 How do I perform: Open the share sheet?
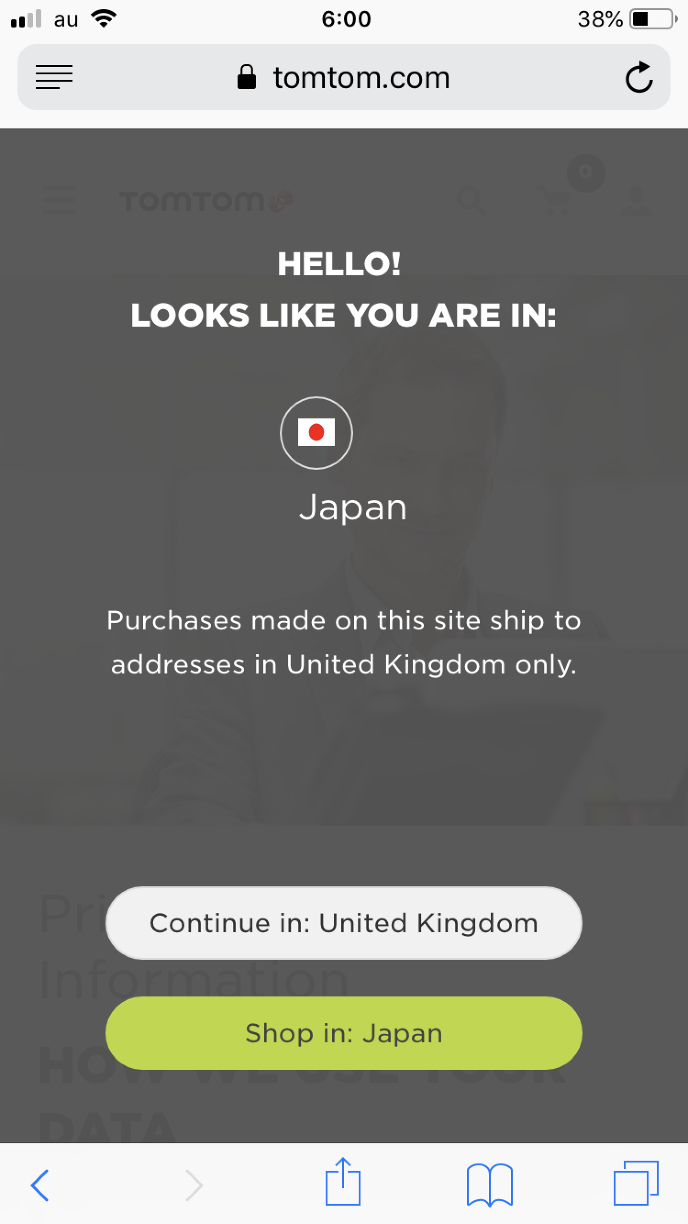point(343,1184)
